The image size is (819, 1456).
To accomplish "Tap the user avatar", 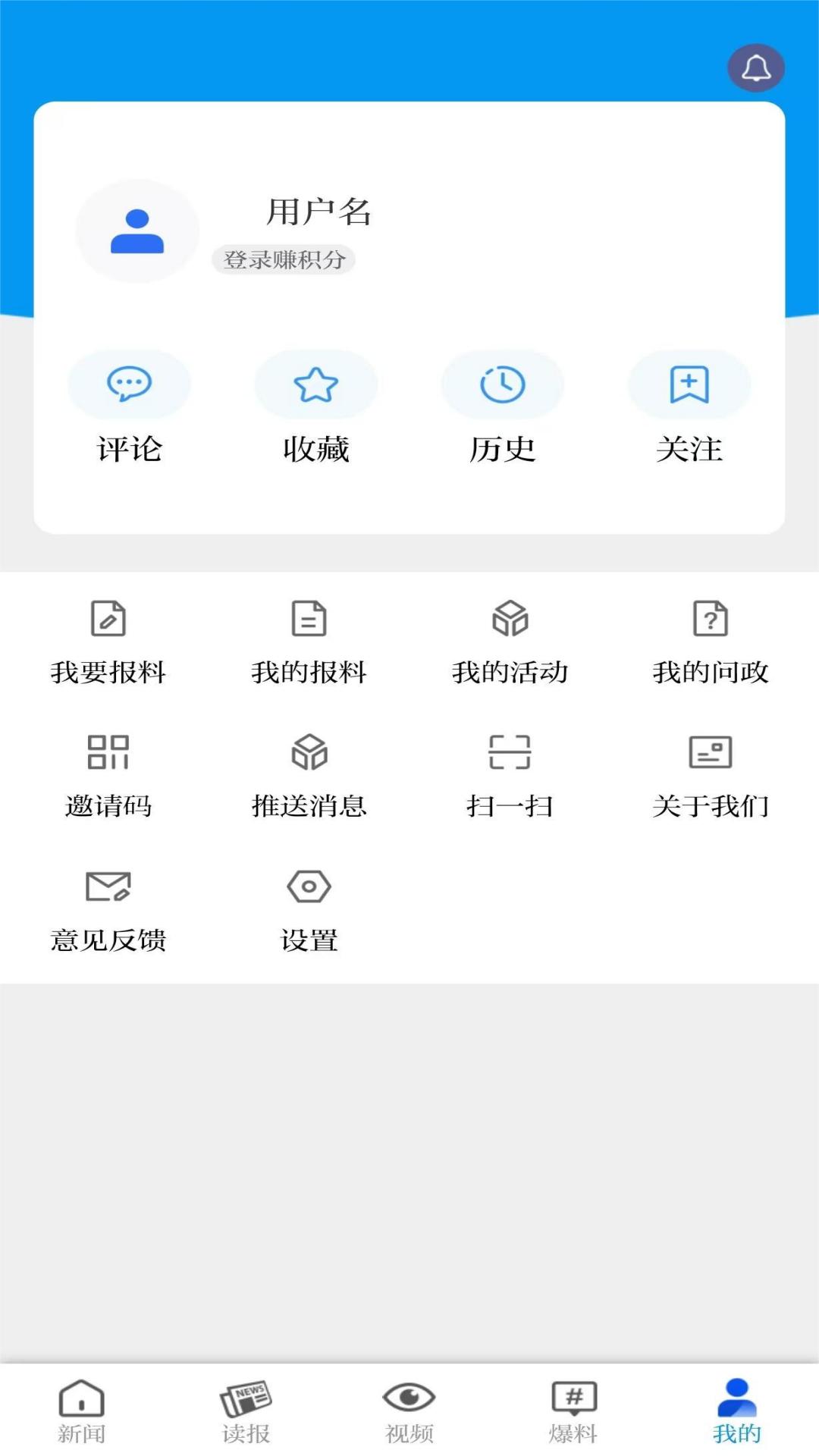I will [x=136, y=231].
